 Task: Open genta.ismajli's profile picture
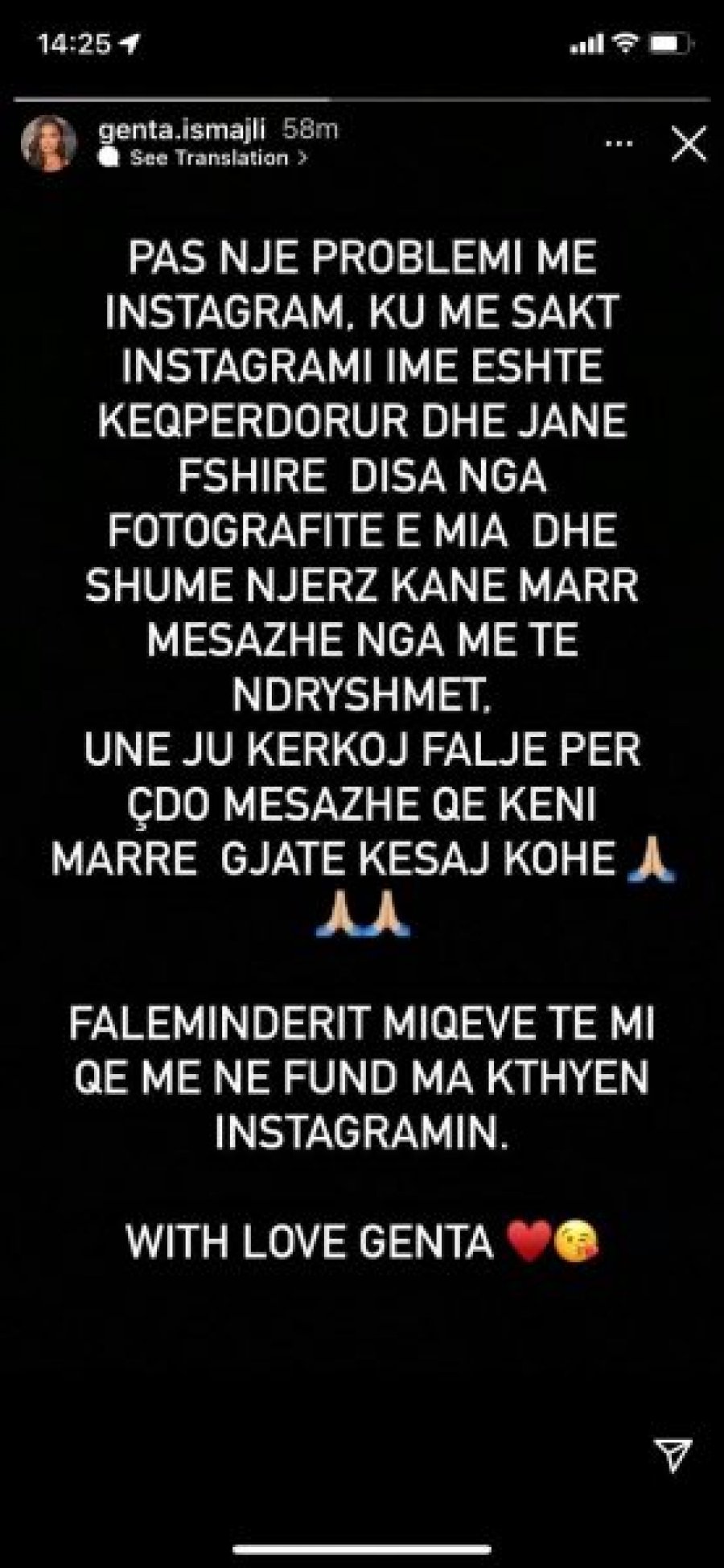[55, 144]
